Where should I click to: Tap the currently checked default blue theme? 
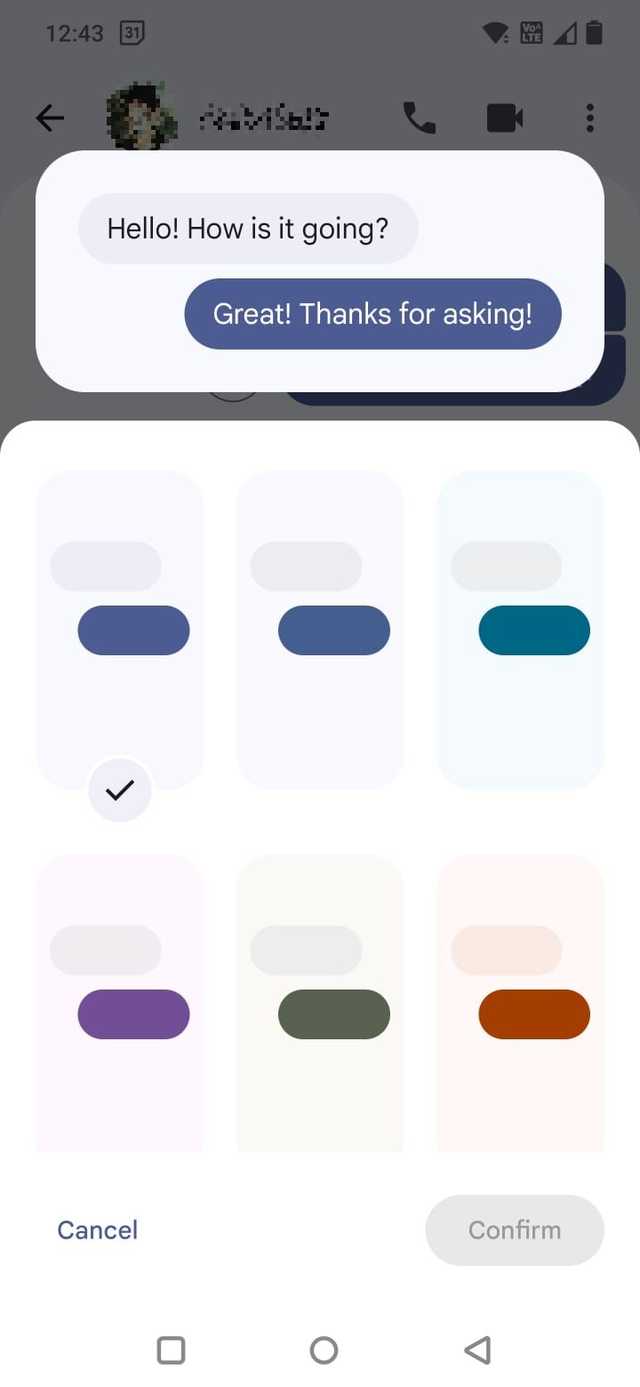[120, 630]
